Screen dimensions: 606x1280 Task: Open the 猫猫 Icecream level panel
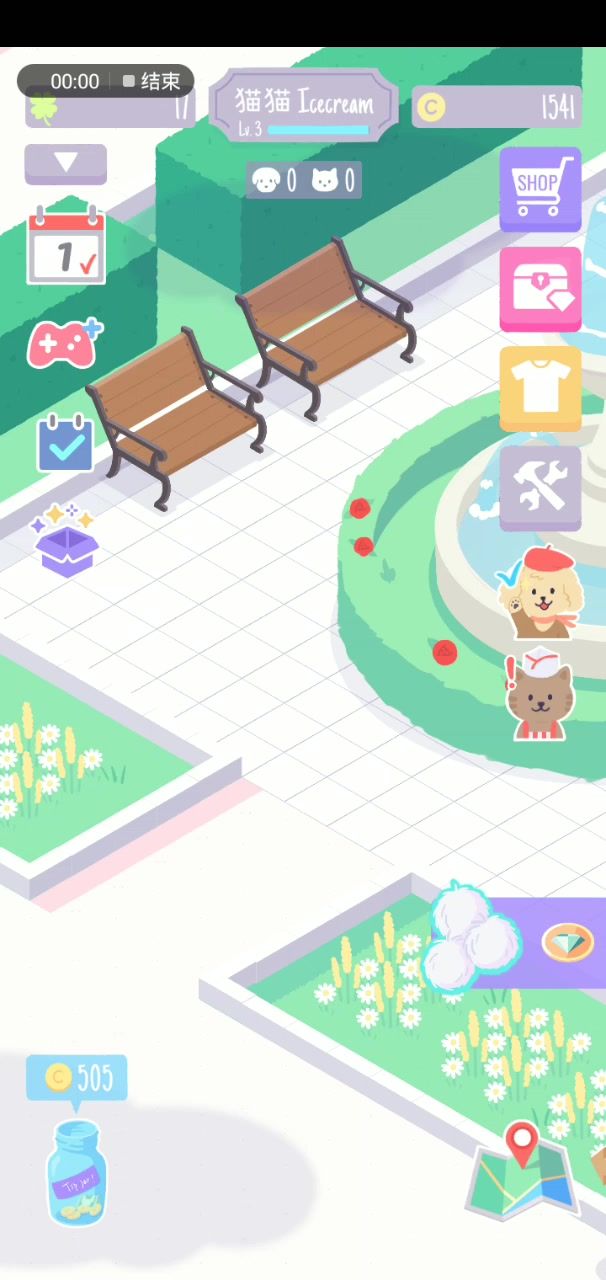[x=304, y=106]
